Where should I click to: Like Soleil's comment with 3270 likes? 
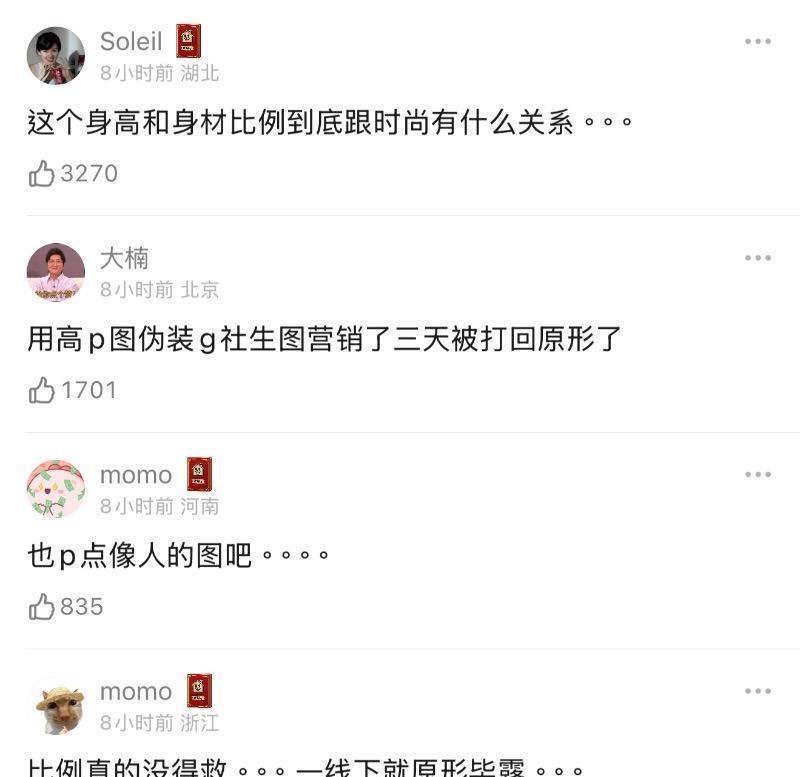42,174
